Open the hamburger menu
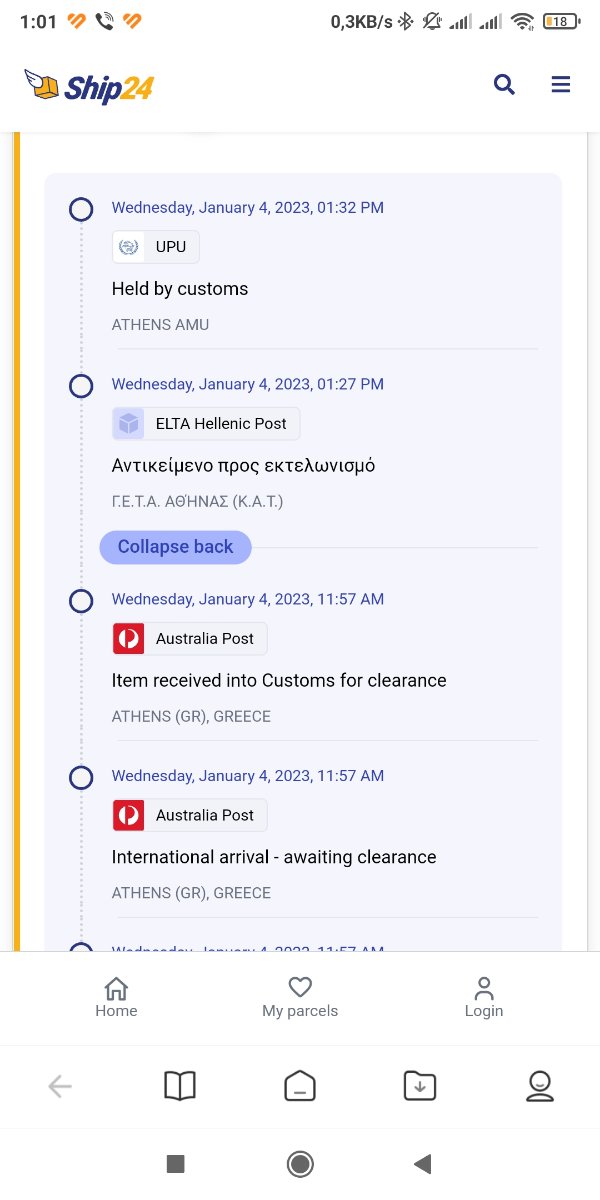The width and height of the screenshot is (600, 1200). pos(561,85)
